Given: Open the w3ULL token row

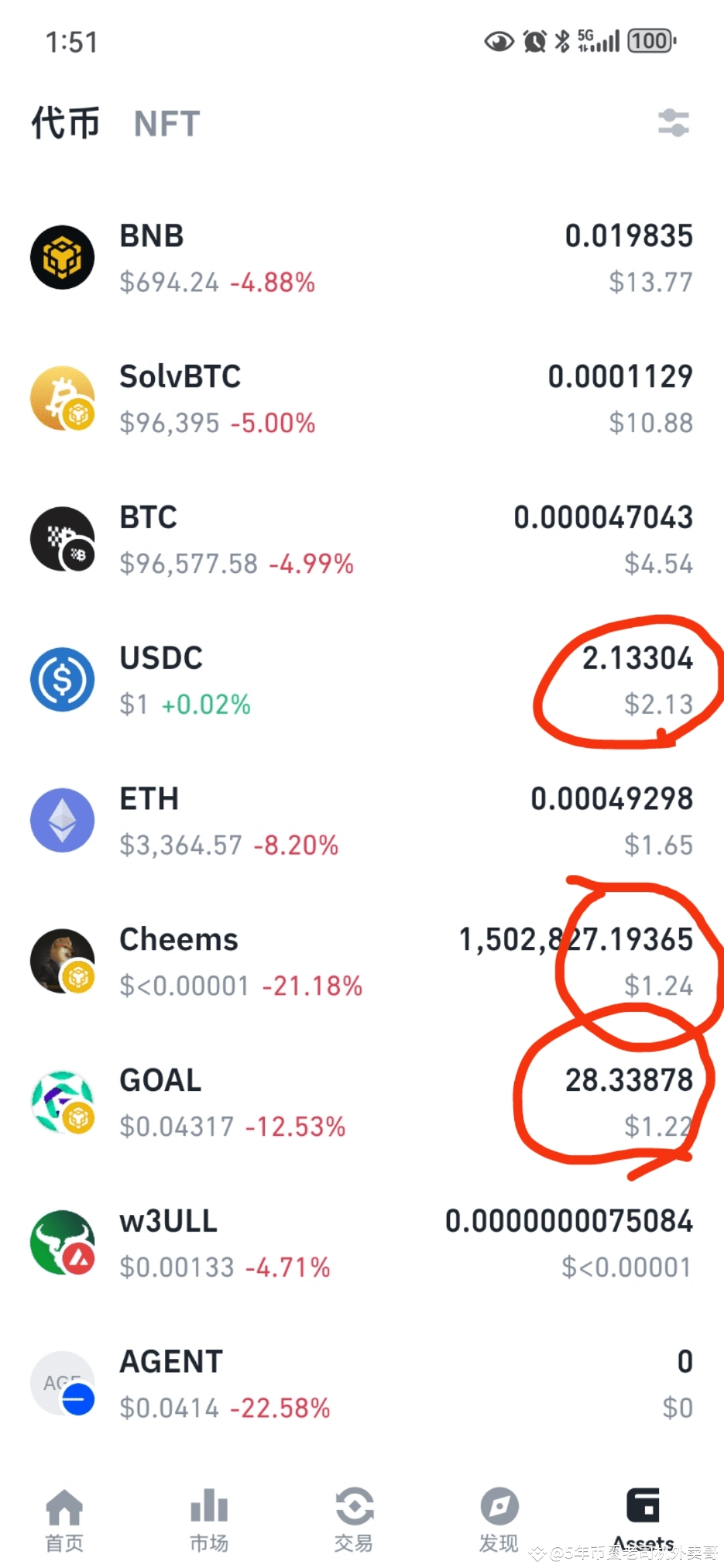Looking at the screenshot, I should click(x=362, y=1243).
